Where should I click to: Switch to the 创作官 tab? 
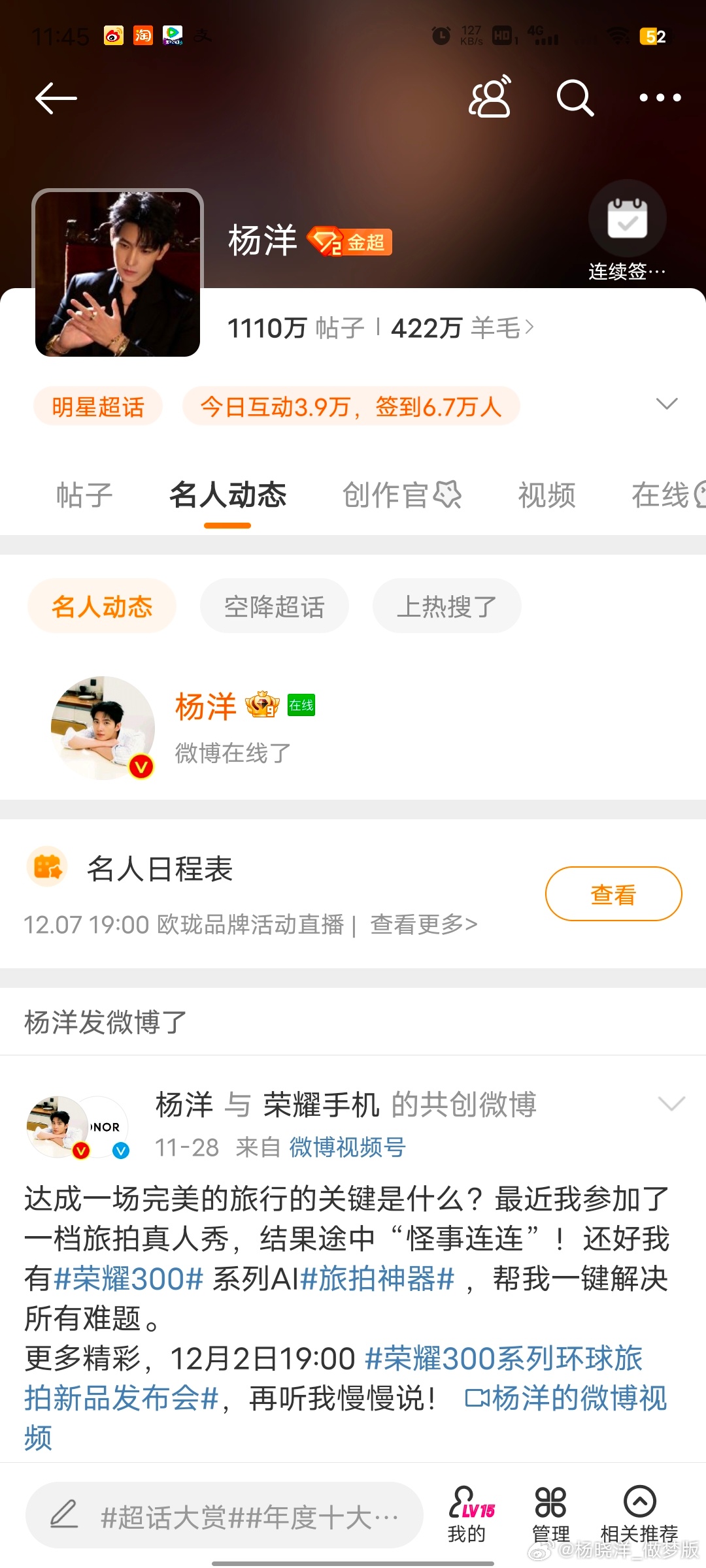[x=401, y=495]
